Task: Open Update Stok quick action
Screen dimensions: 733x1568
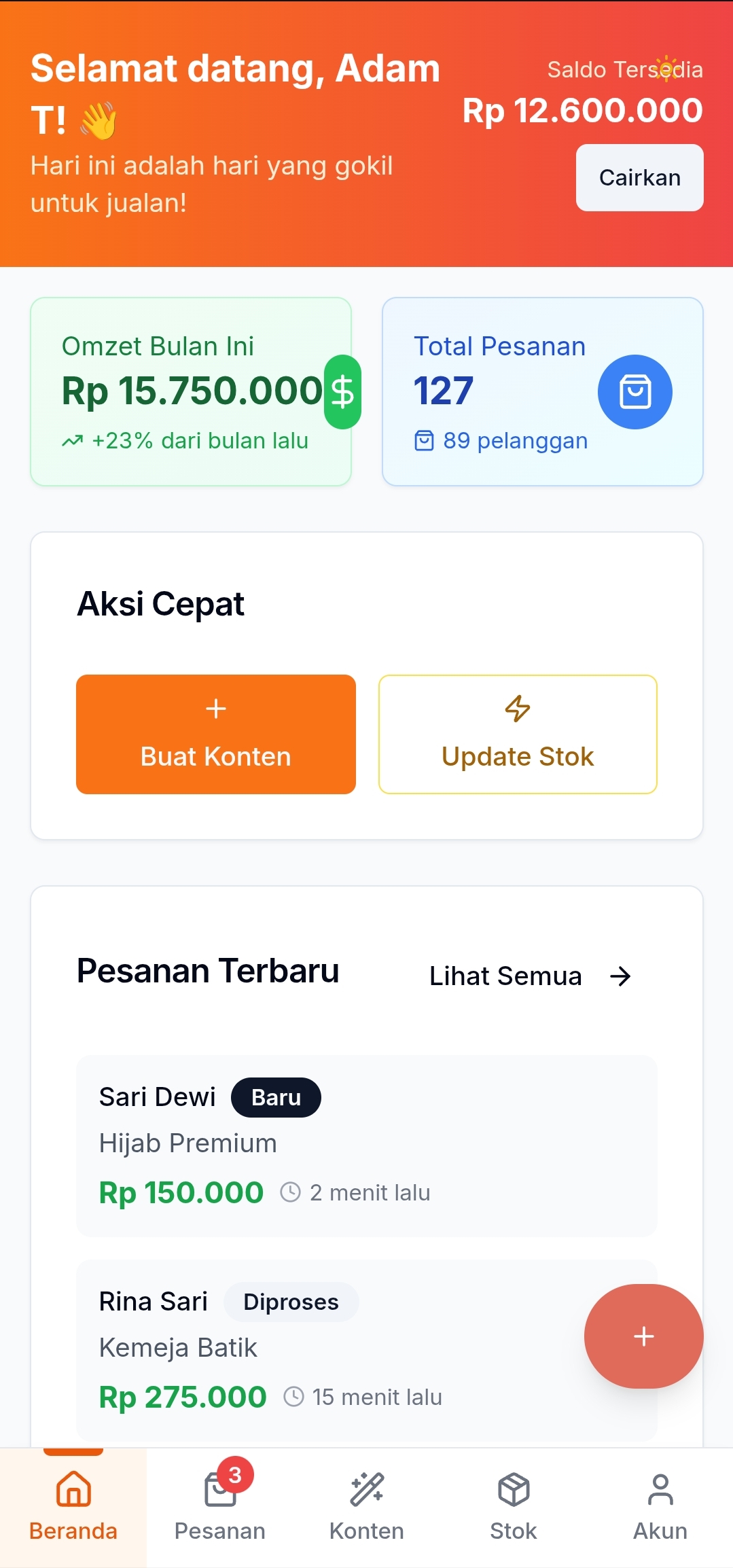Action: [x=518, y=734]
